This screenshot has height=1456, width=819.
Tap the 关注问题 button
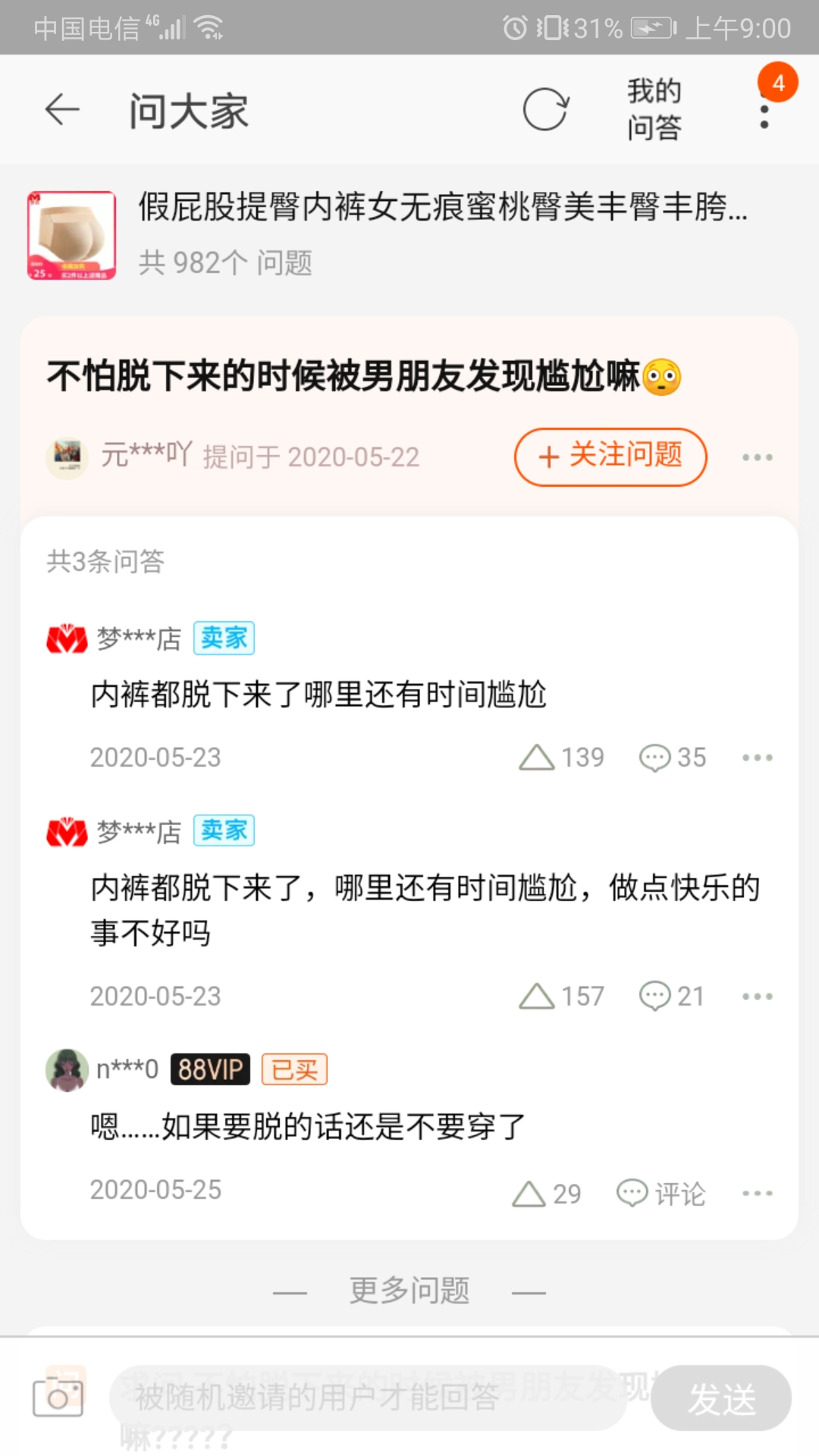pyautogui.click(x=610, y=457)
